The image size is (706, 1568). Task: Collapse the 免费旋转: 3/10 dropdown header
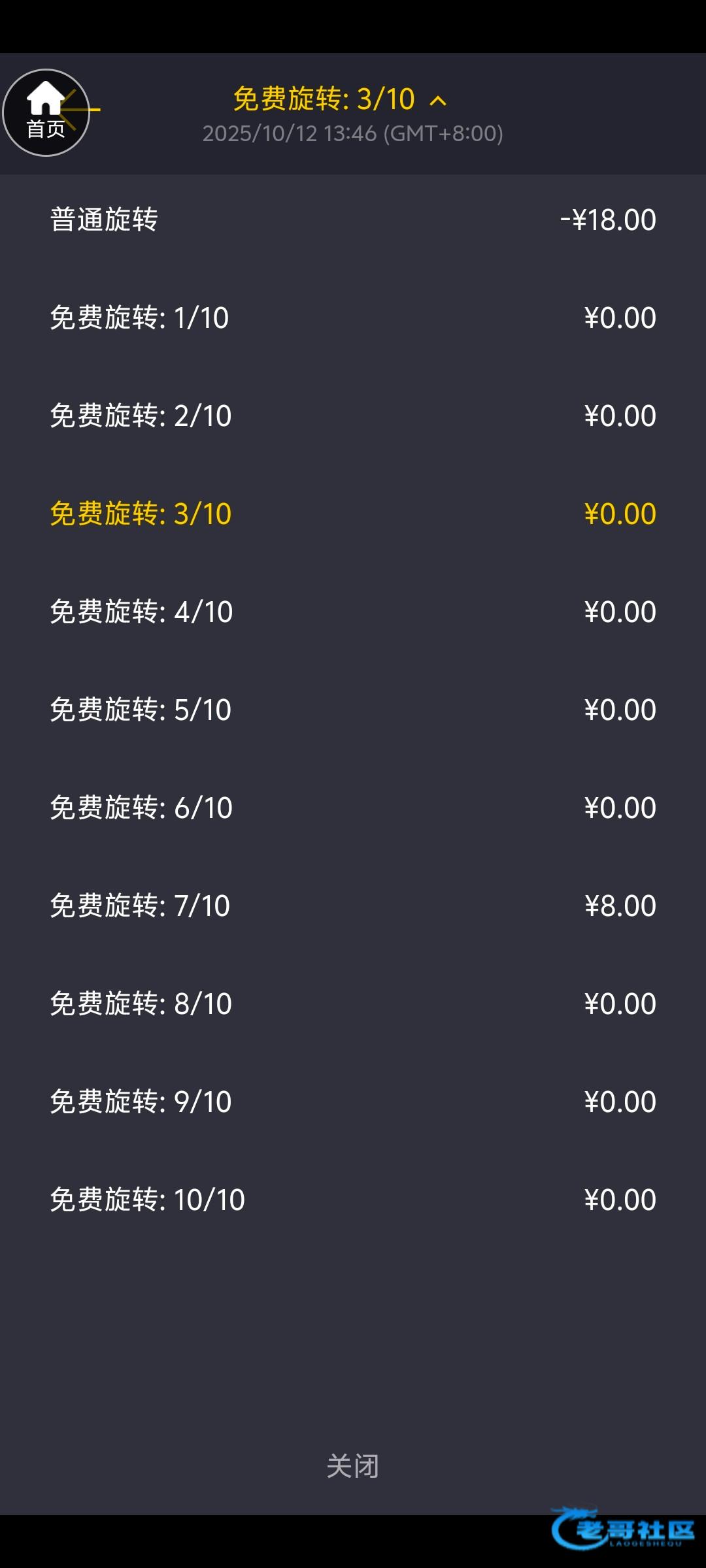pos(340,100)
